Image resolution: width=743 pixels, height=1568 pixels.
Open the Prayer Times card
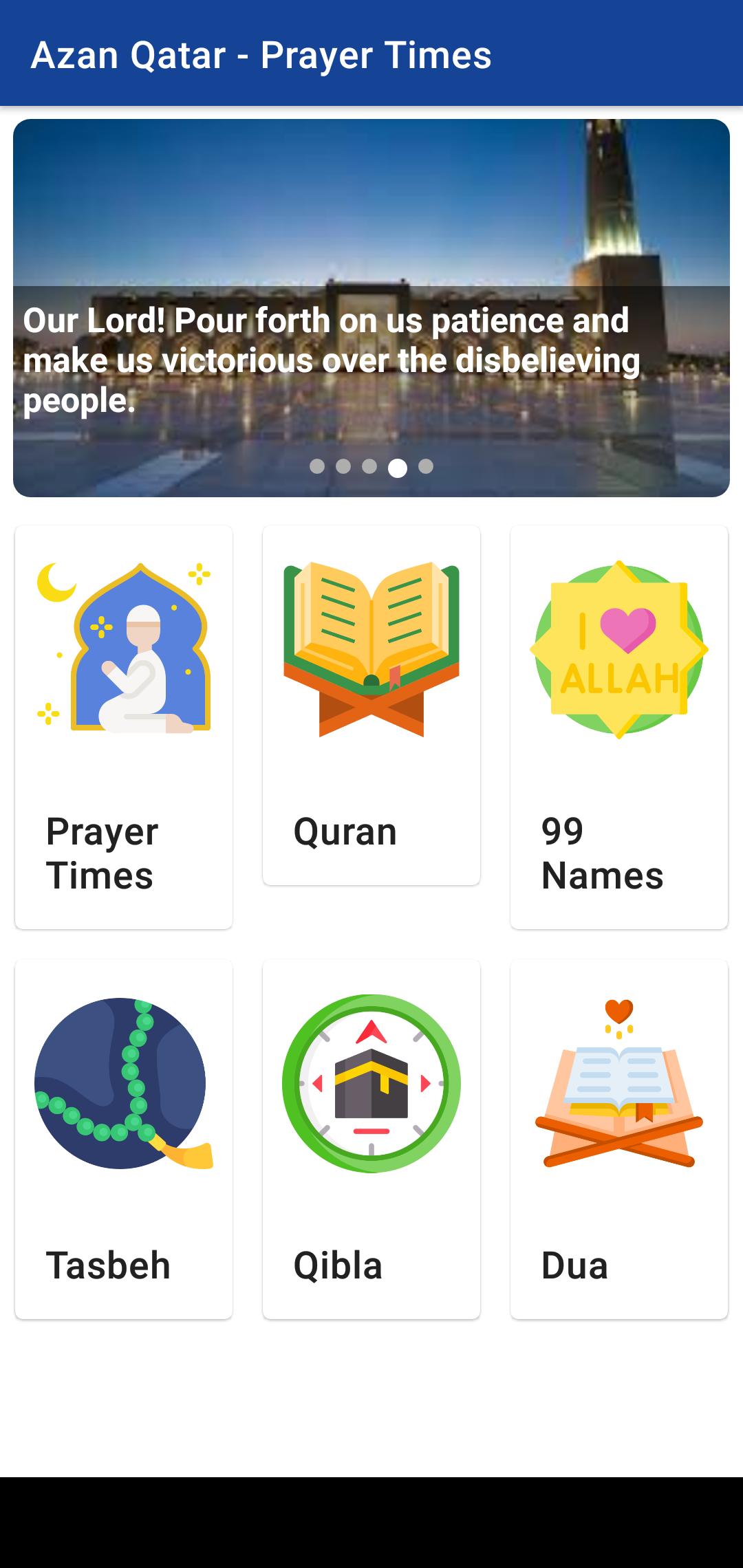click(124, 727)
